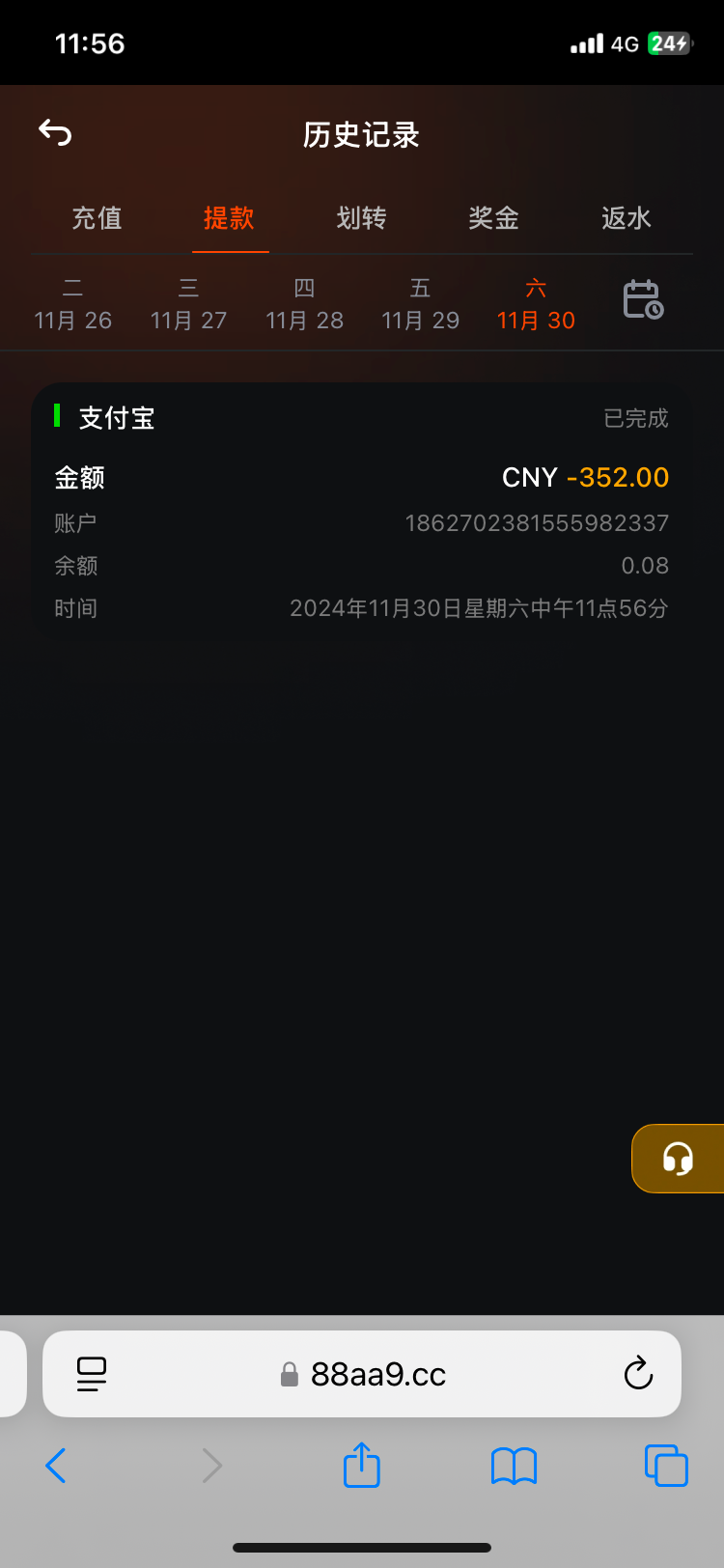Share this page from the toolbar

362,1465
